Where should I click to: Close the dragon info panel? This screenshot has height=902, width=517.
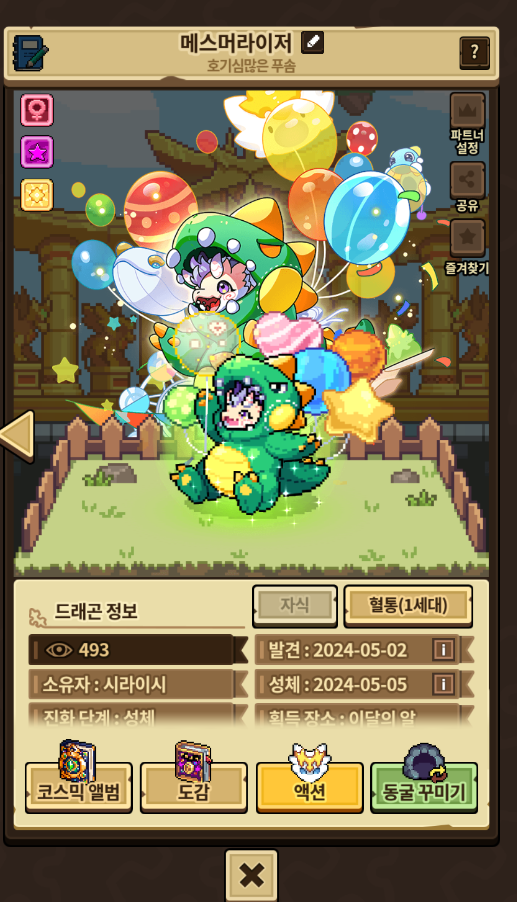[x=251, y=876]
